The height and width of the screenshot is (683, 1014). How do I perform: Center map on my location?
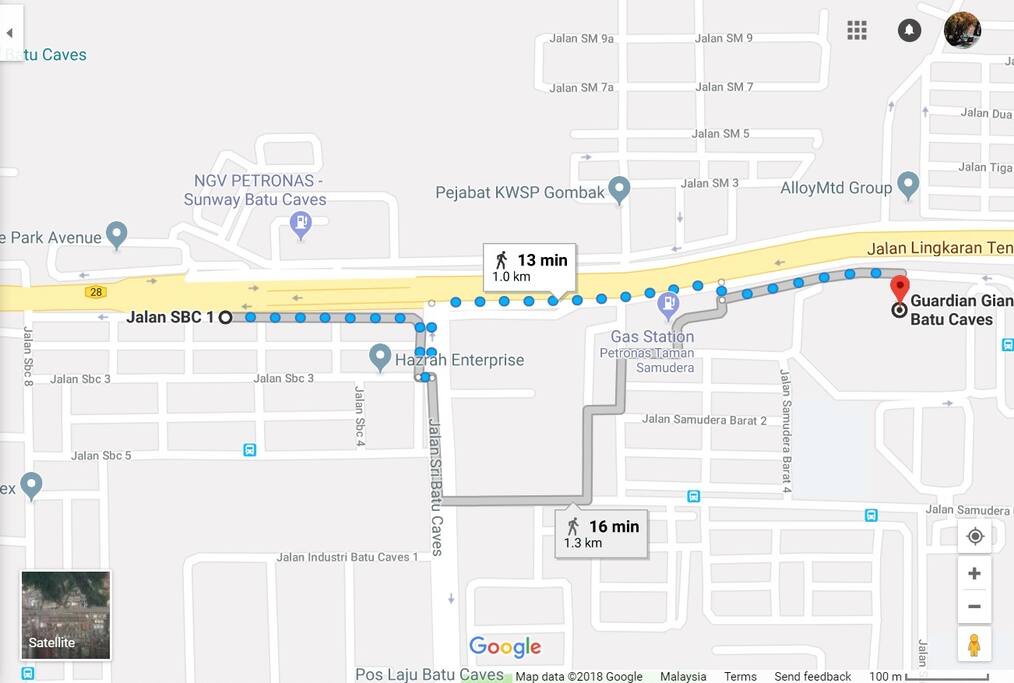975,537
